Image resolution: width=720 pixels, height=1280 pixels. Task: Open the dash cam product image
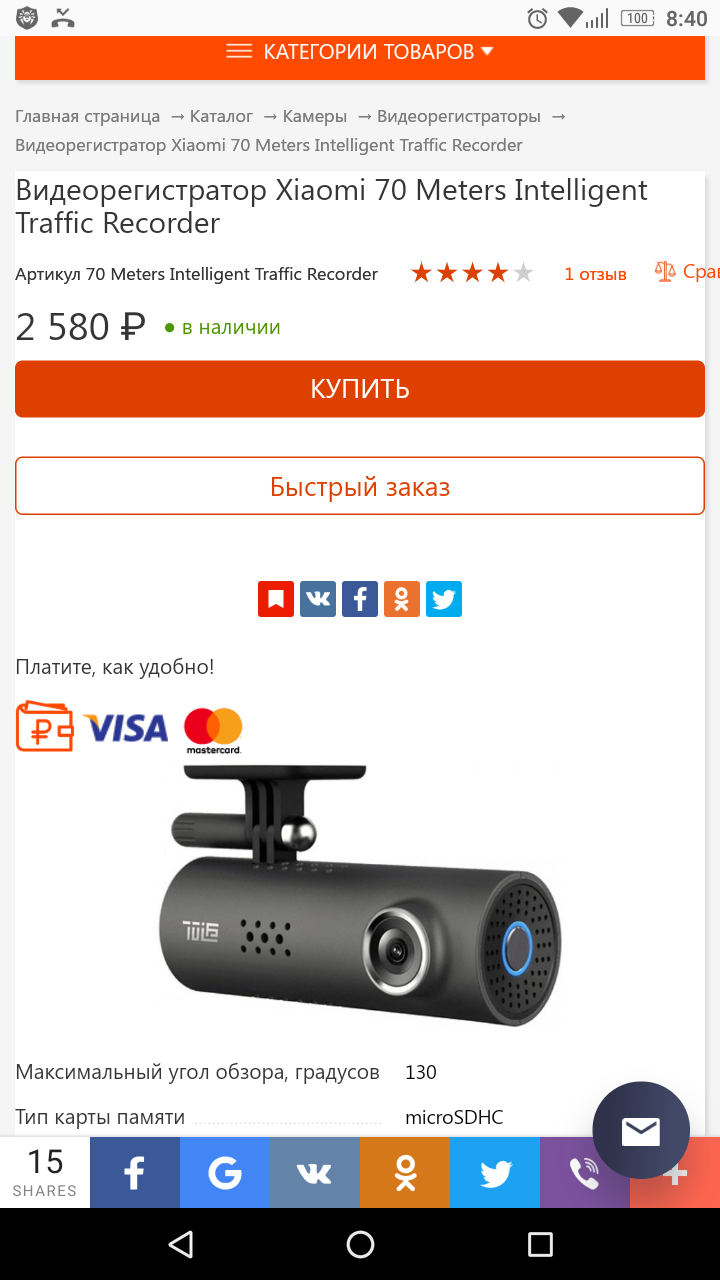click(360, 895)
